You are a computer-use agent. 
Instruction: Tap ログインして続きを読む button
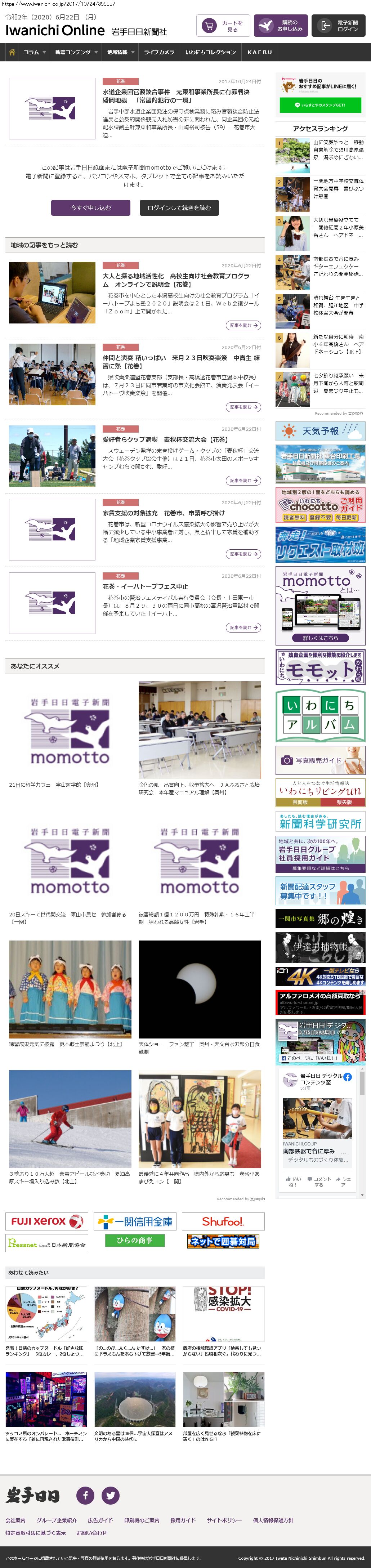(x=179, y=207)
